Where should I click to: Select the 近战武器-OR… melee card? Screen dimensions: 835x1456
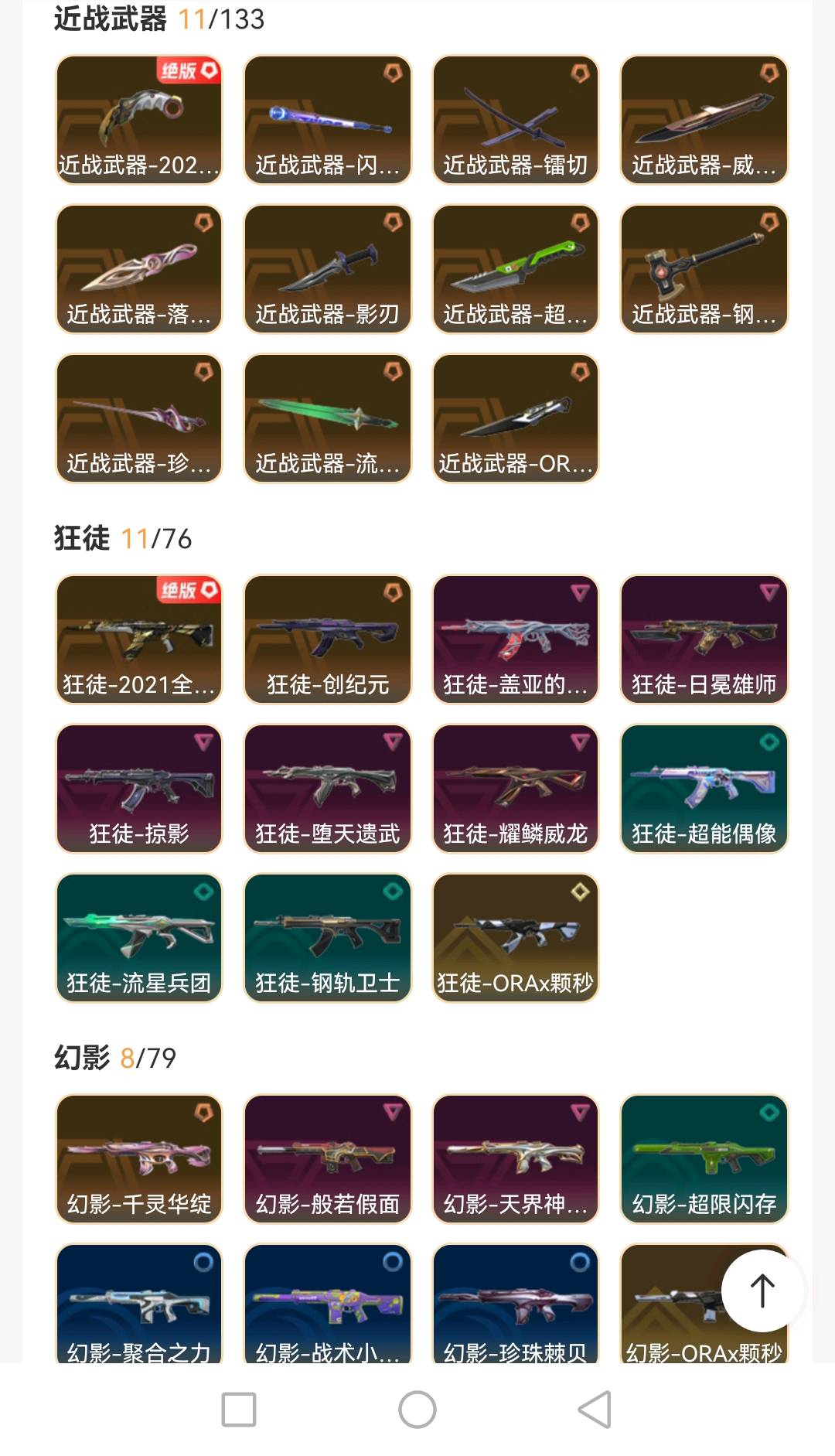[516, 418]
